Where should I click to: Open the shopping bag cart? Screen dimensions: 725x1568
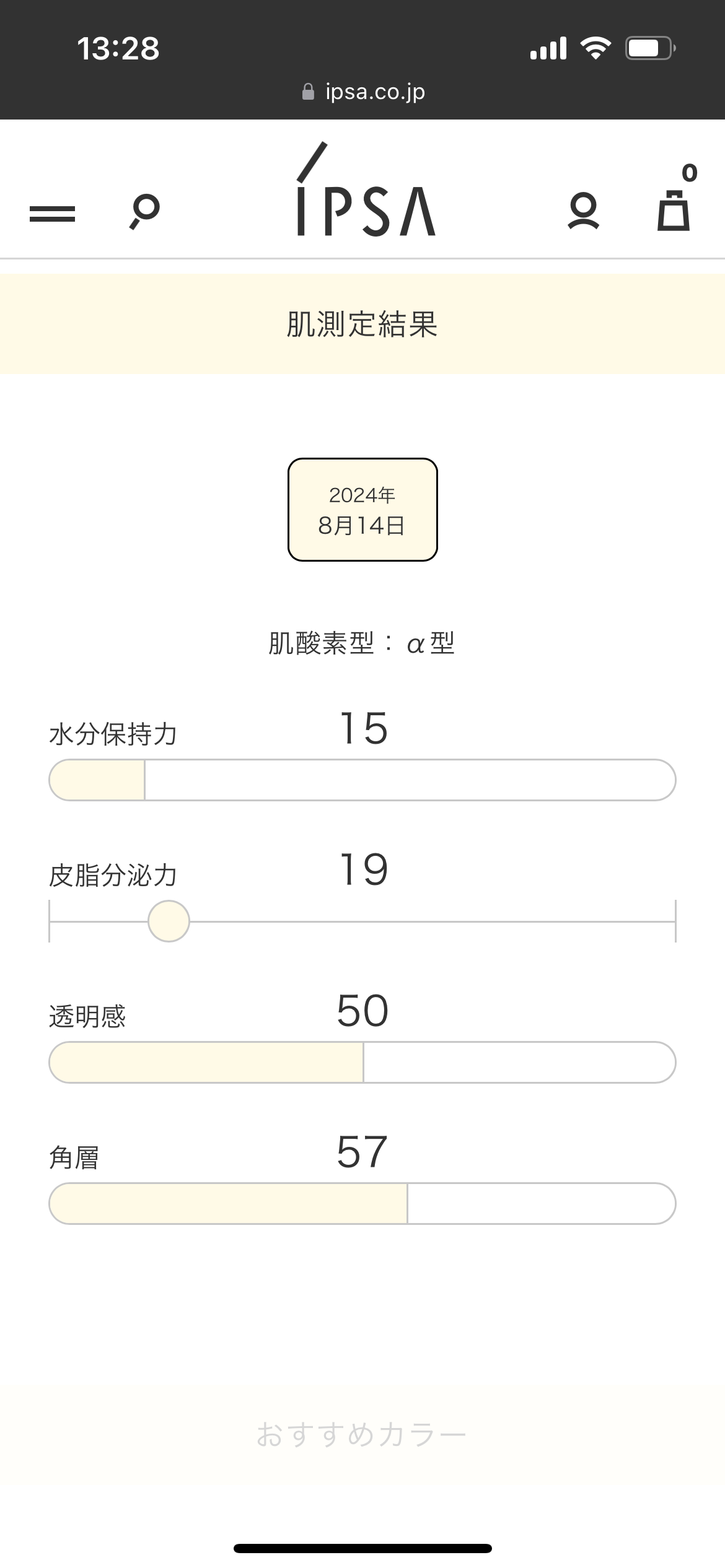675,199
